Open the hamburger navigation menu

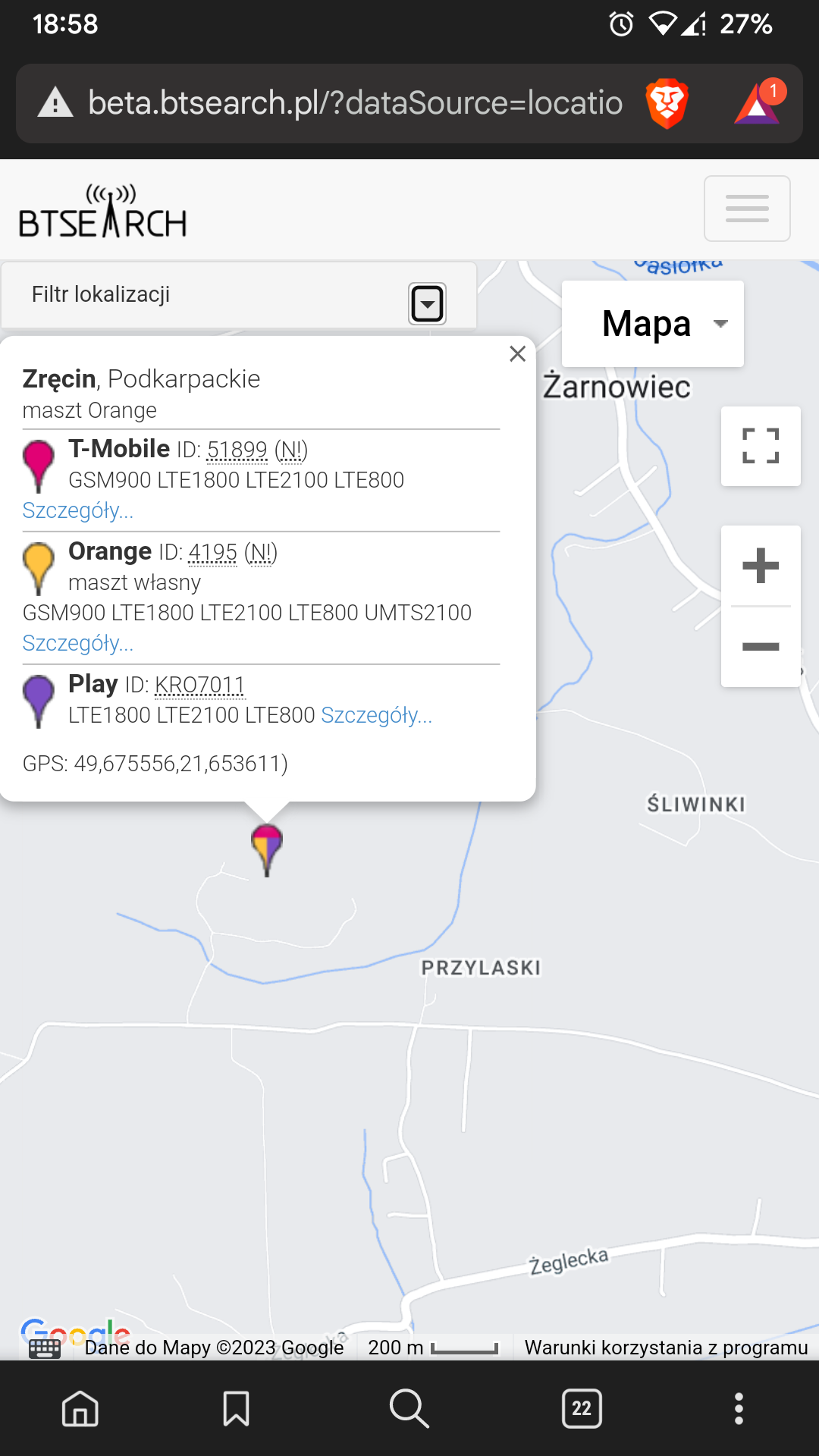747,209
